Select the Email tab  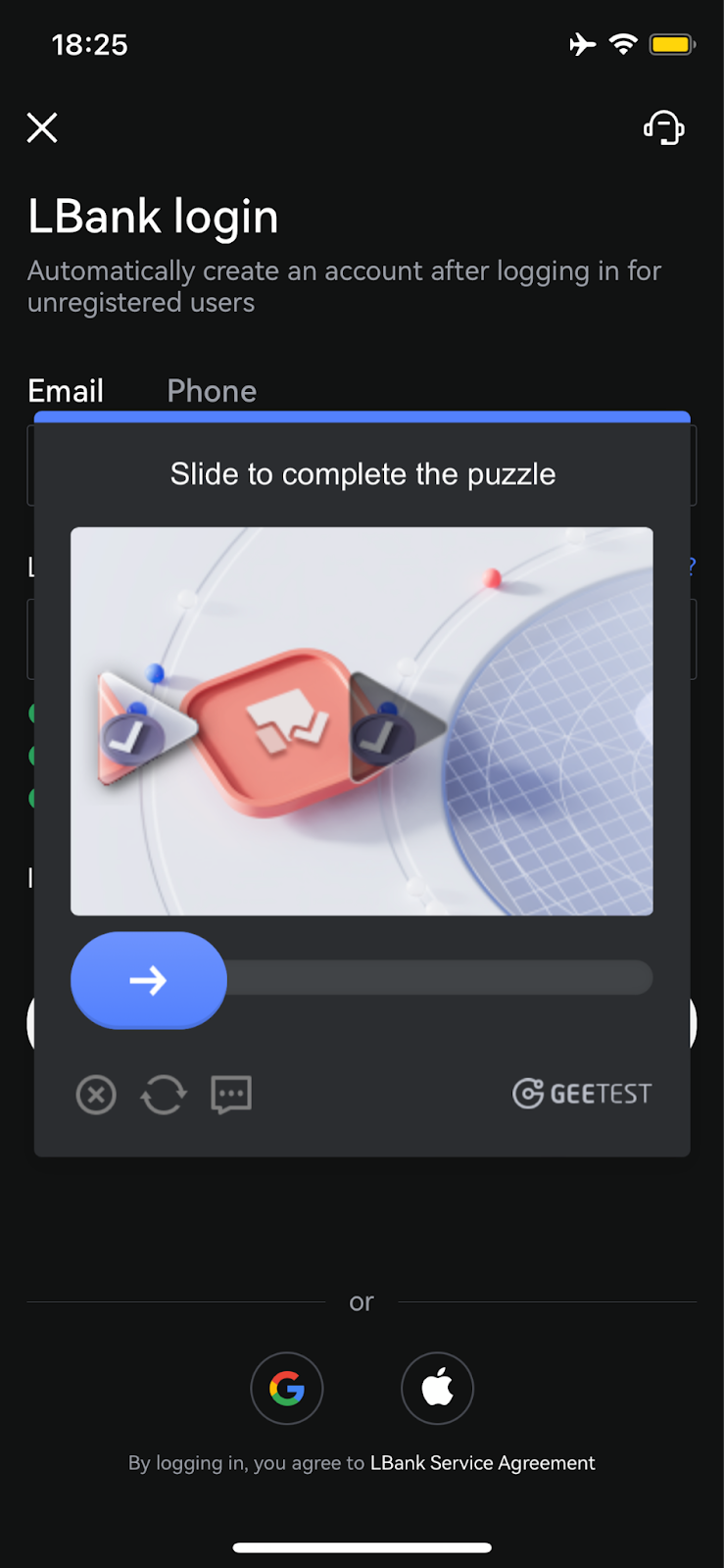66,391
